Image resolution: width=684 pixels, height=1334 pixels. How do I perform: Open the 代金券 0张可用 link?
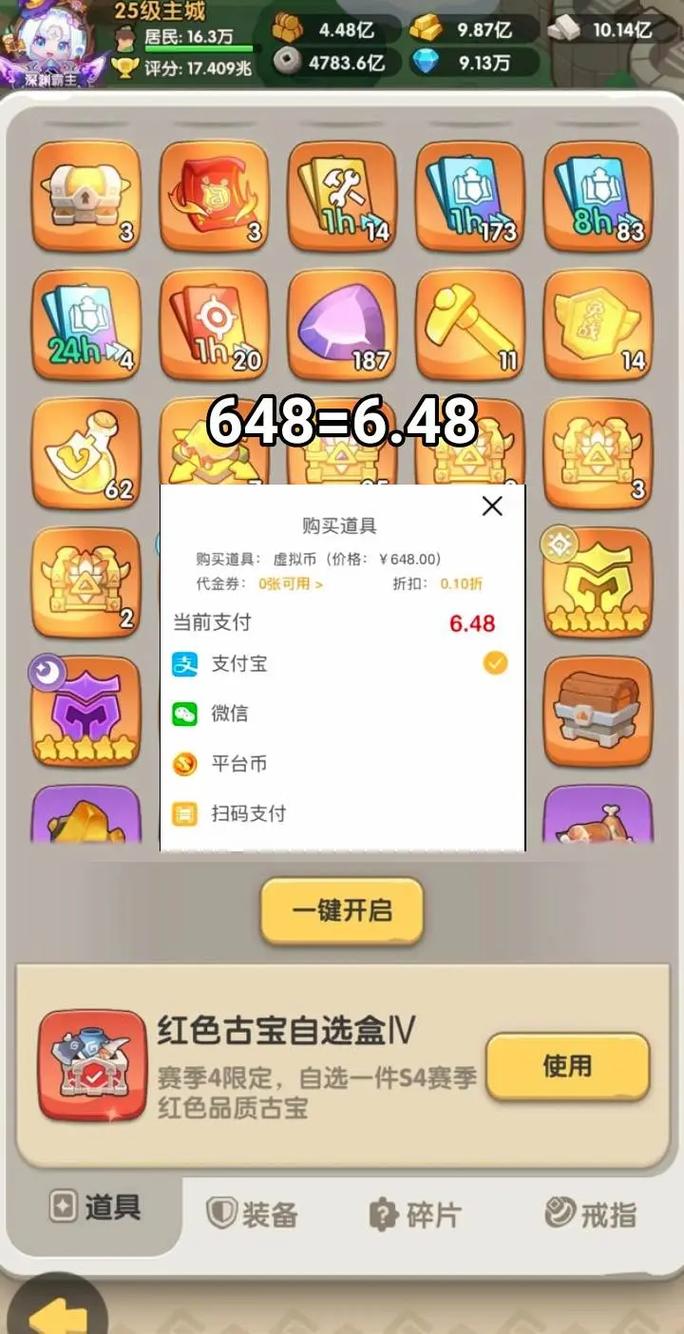click(x=290, y=584)
